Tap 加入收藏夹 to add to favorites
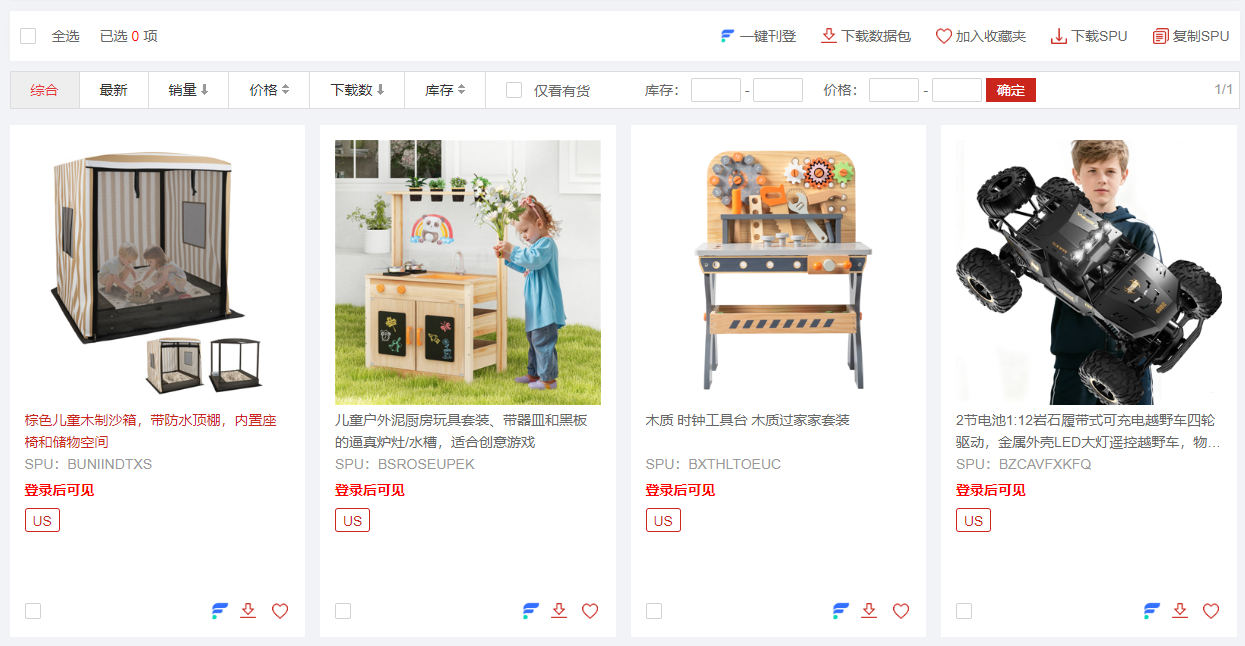The image size is (1245, 646). [x=980, y=36]
